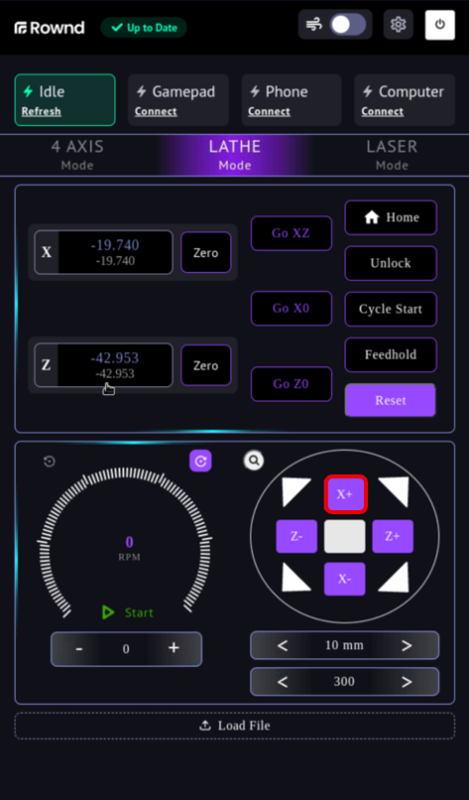The width and height of the screenshot is (469, 800).
Task: Load a file
Action: click(234, 726)
